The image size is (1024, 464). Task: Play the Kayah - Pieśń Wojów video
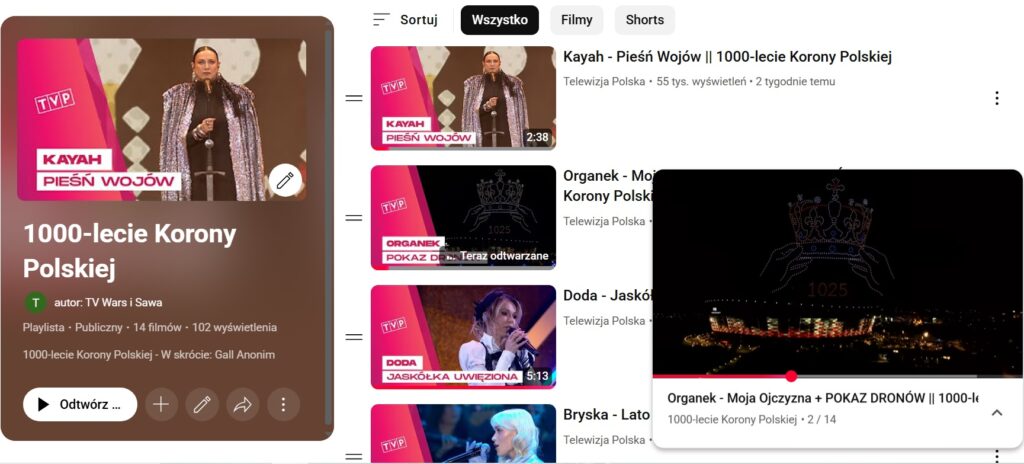[x=462, y=98]
